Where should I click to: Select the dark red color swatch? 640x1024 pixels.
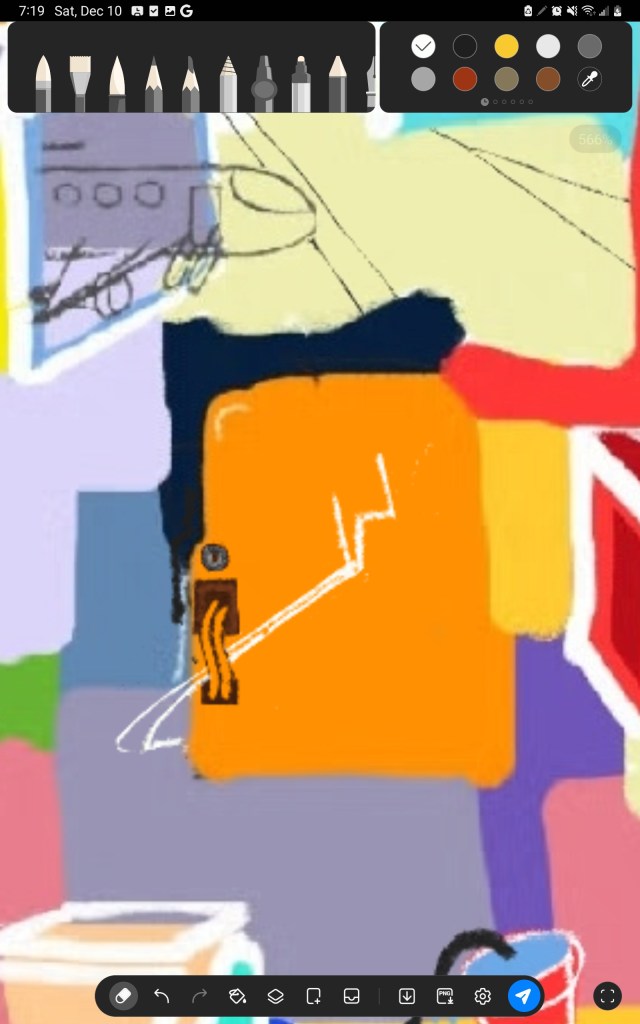click(x=465, y=80)
